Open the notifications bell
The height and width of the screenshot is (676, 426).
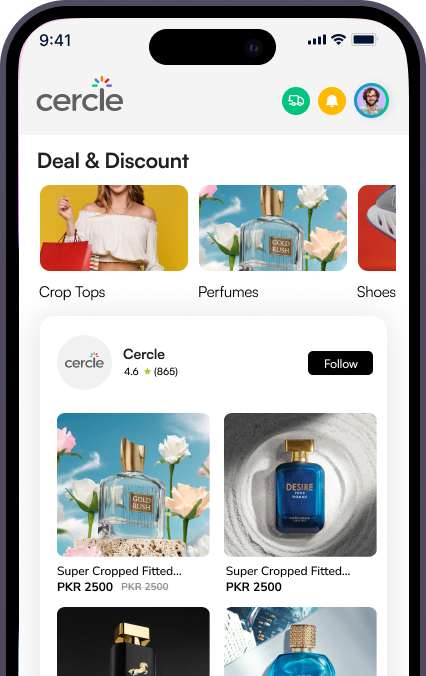click(332, 101)
